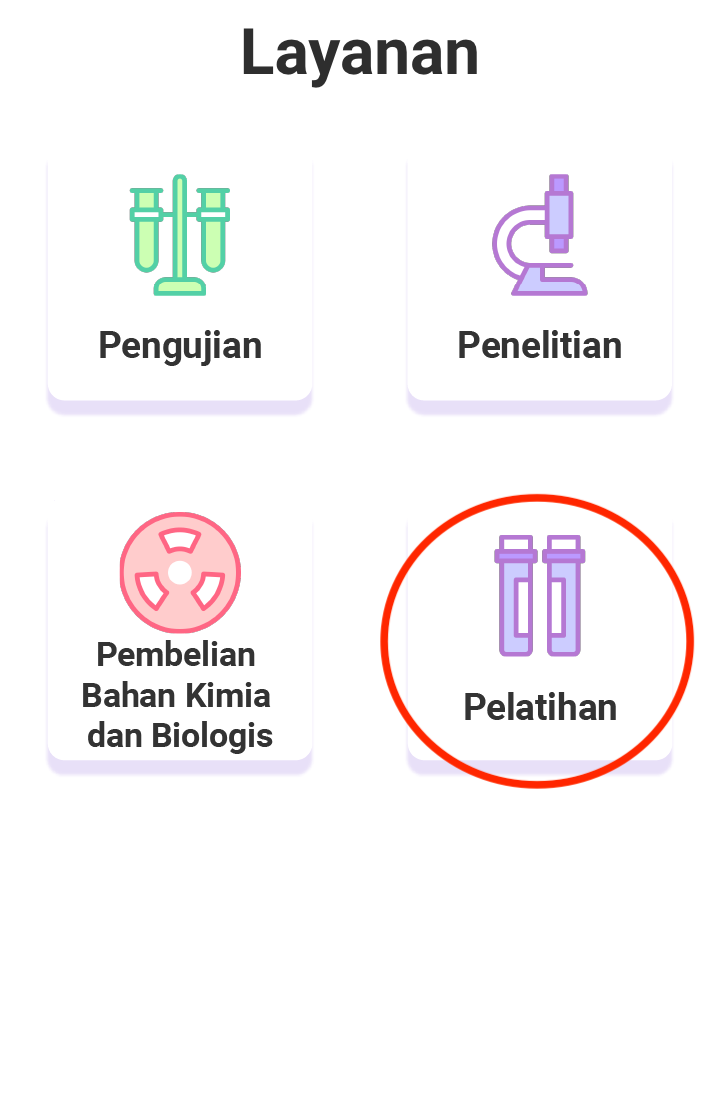Select the Penelitian service card
This screenshot has width=720, height=1108.
coord(540,278)
